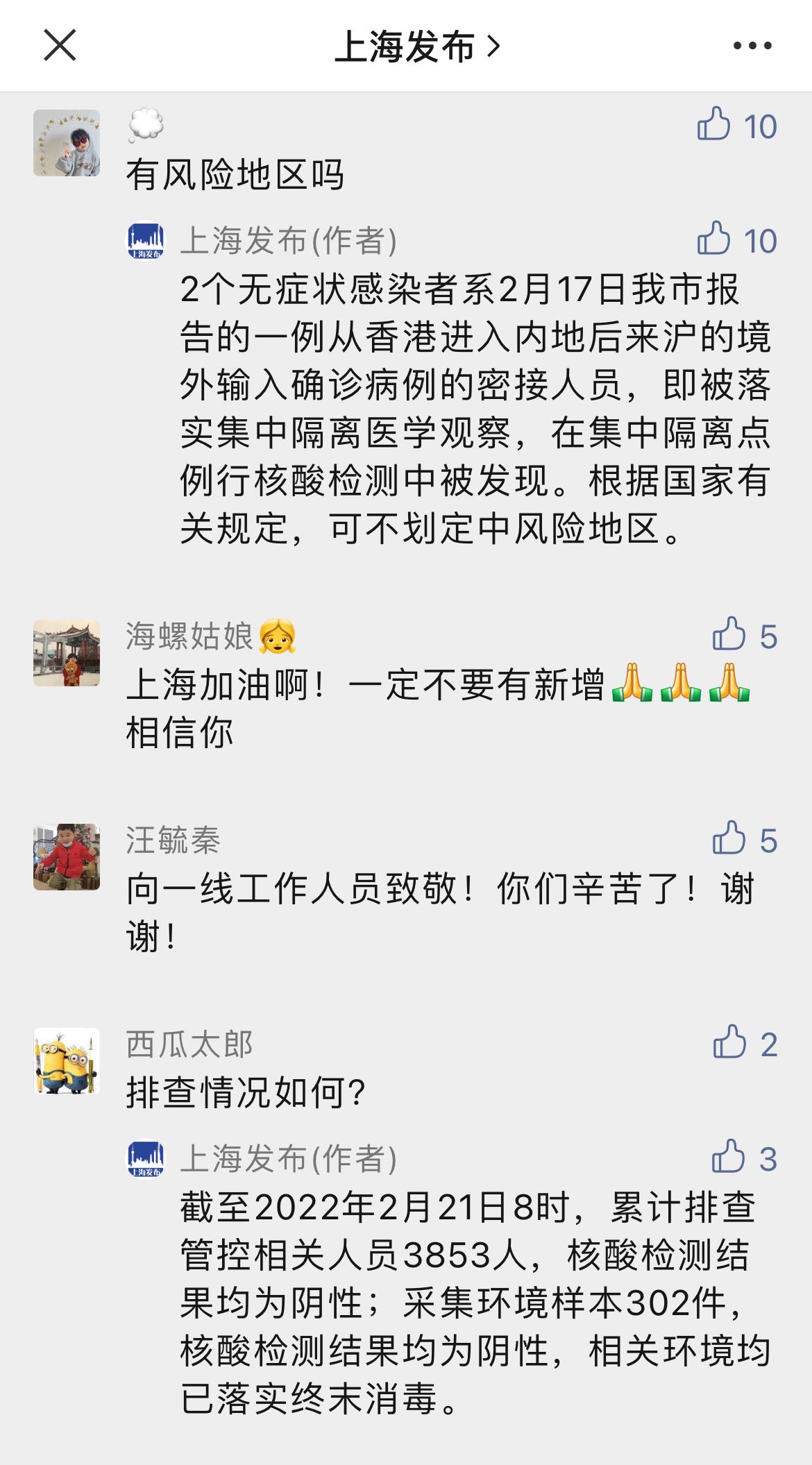Close the article page

pos(60,46)
